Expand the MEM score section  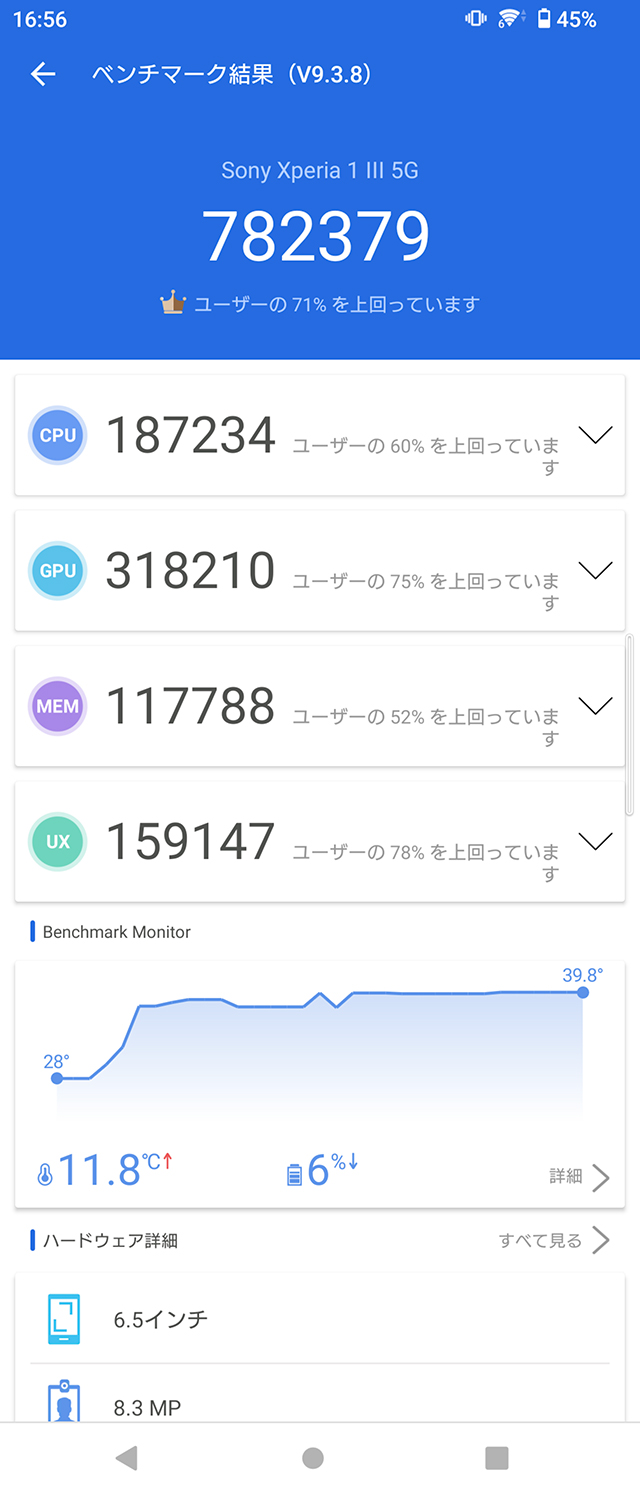tap(596, 707)
